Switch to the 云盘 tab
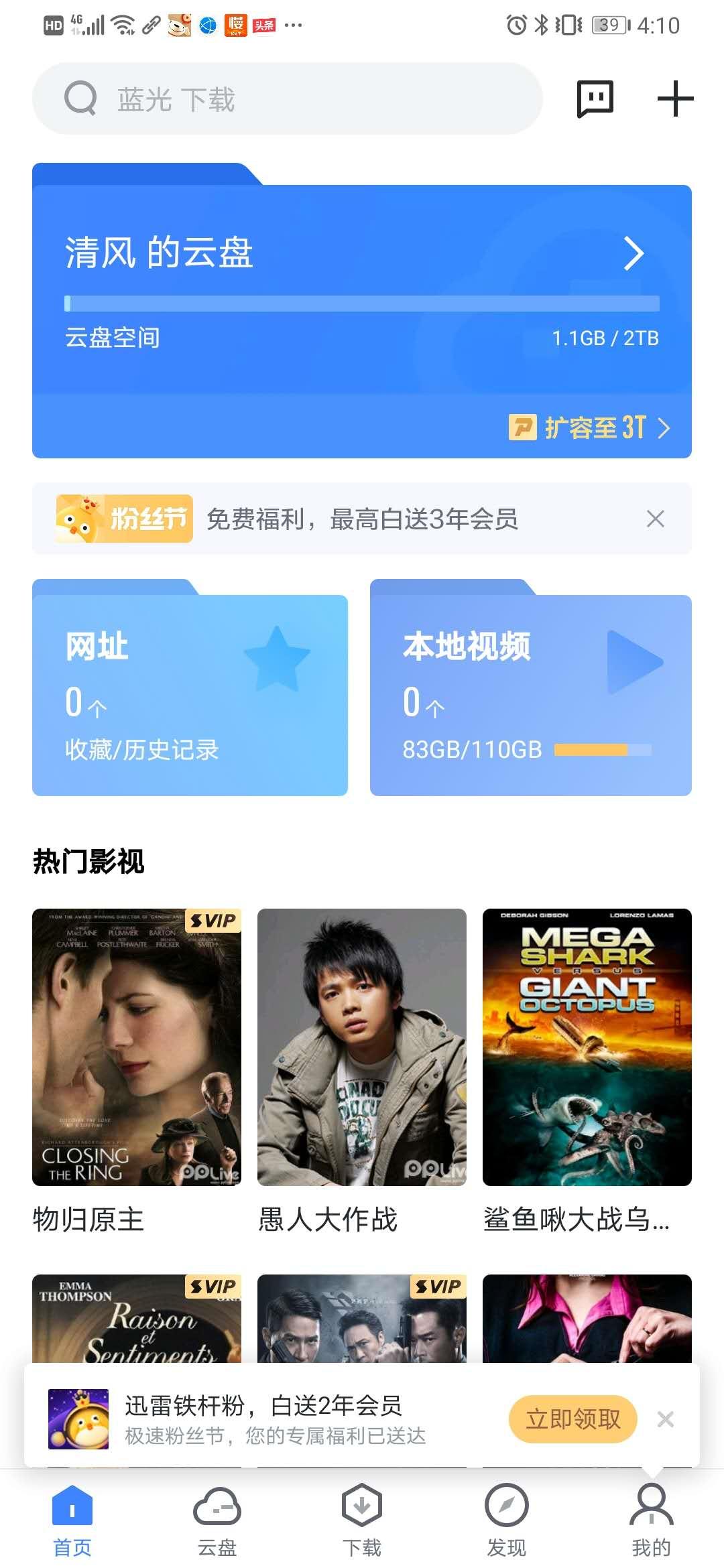724x1568 pixels. pyautogui.click(x=217, y=1521)
